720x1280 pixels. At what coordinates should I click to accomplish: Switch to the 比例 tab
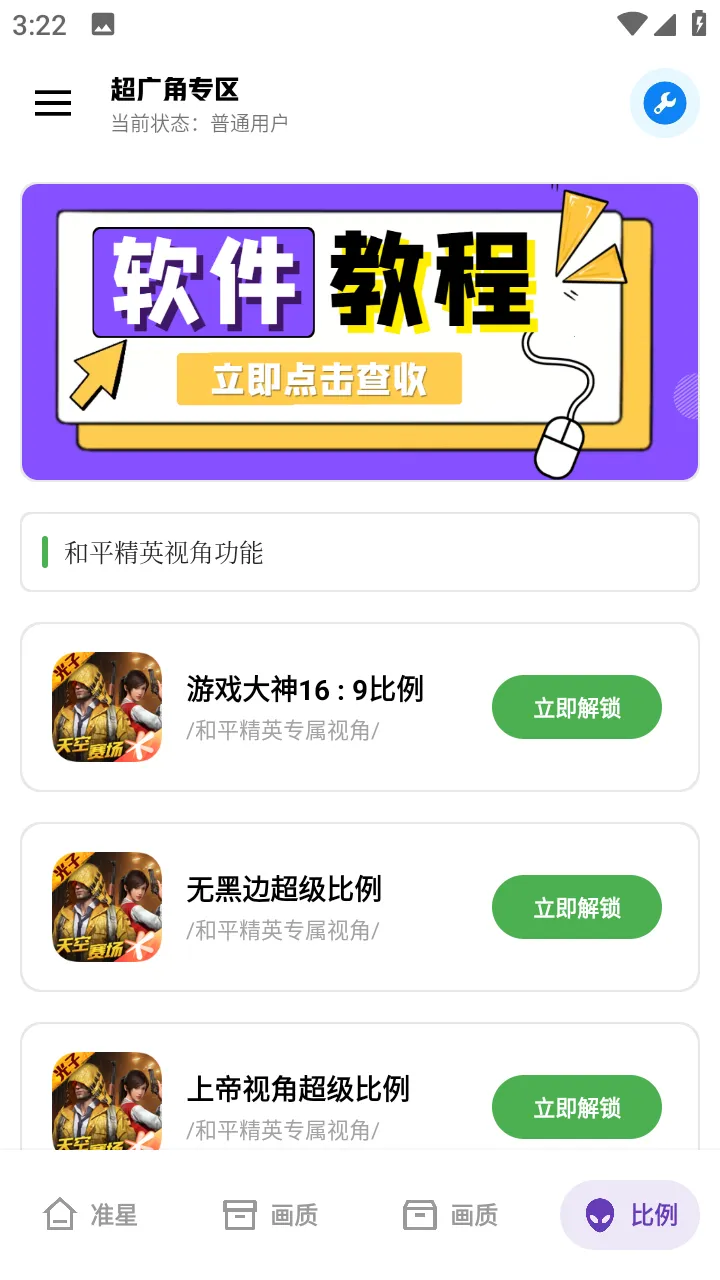click(630, 1215)
